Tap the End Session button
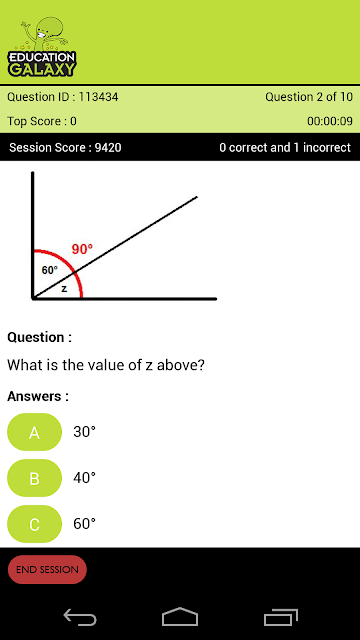The width and height of the screenshot is (360, 640). tap(47, 569)
